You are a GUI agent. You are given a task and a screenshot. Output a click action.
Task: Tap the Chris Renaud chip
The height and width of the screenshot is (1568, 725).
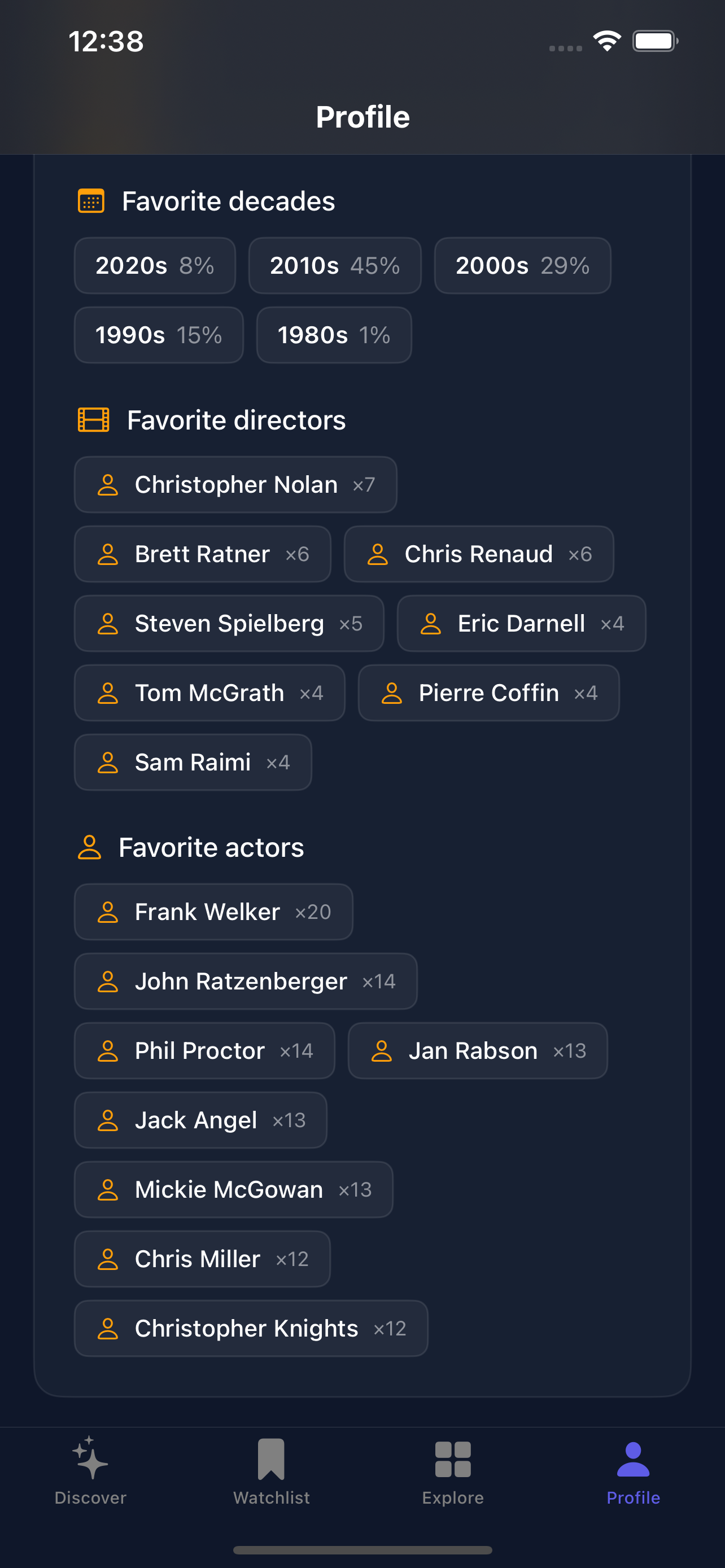[478, 554]
